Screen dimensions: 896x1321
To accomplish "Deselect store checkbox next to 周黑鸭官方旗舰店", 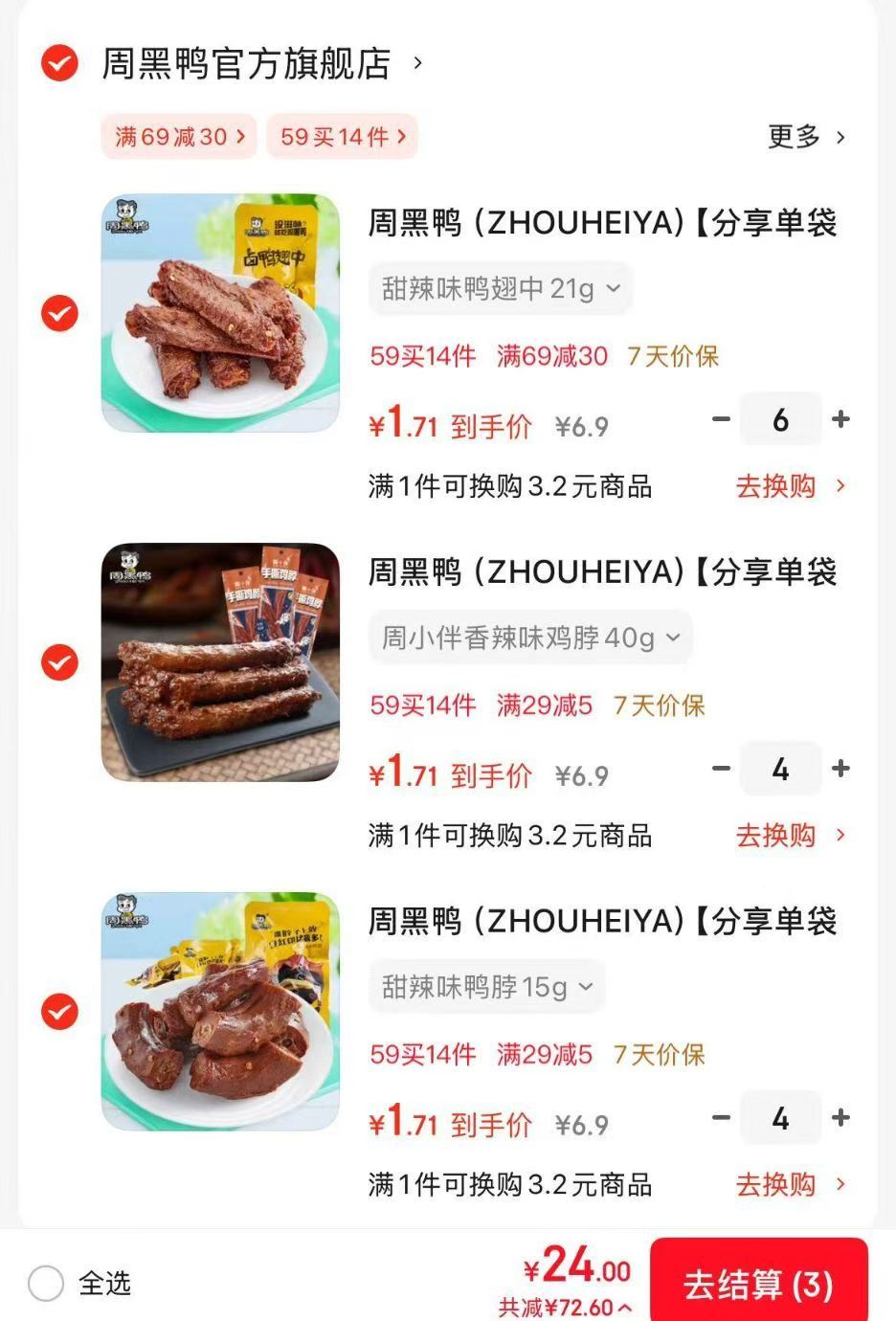I will 58,65.
